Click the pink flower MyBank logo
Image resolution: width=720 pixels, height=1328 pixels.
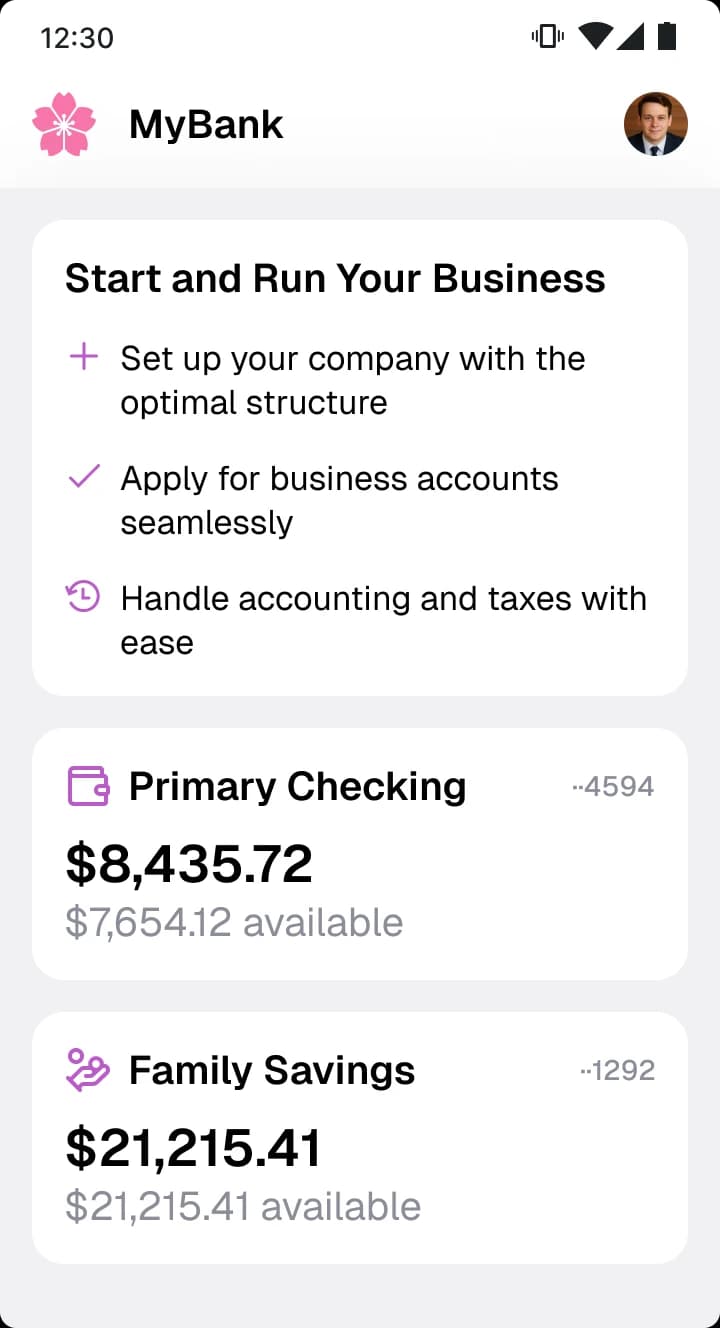(x=64, y=124)
